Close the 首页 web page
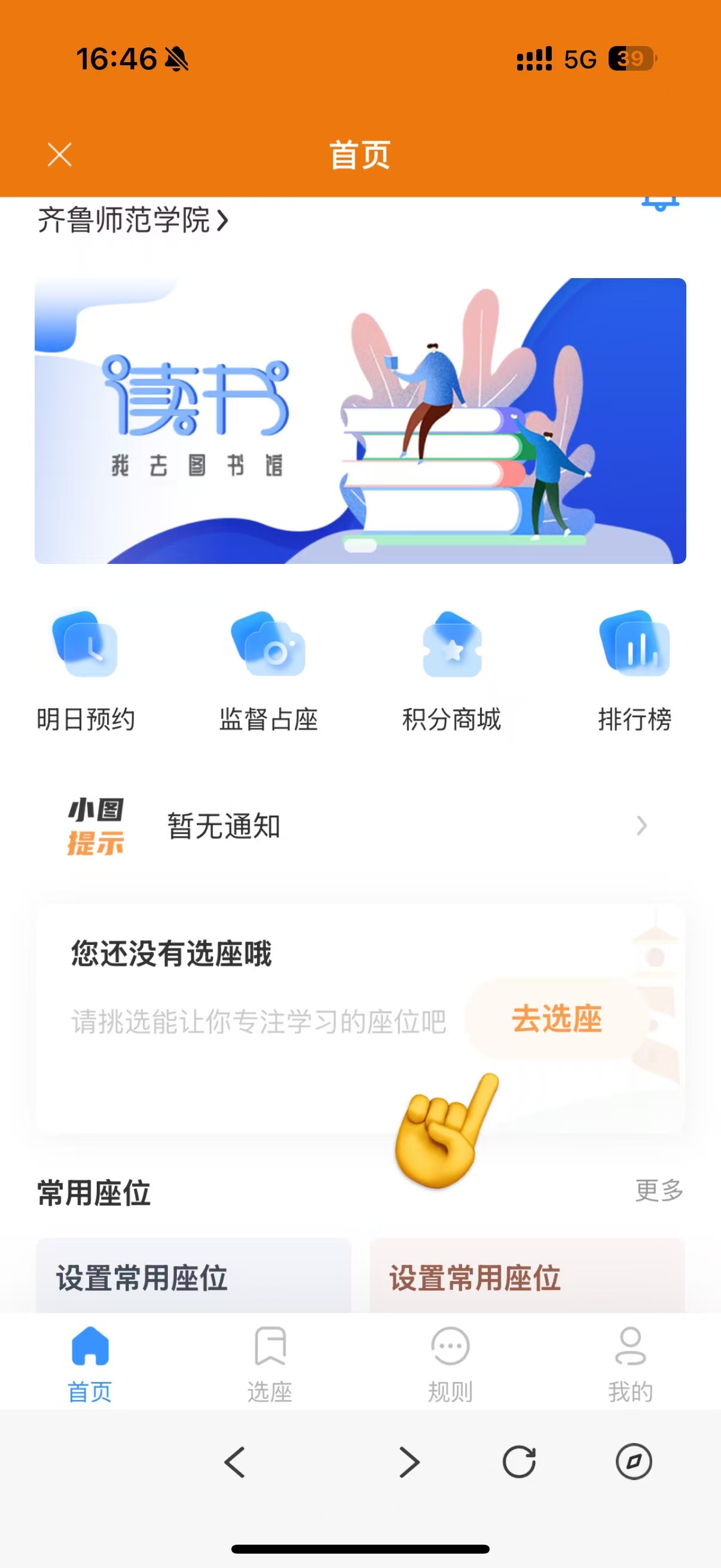Image resolution: width=721 pixels, height=1568 pixels. [60, 155]
